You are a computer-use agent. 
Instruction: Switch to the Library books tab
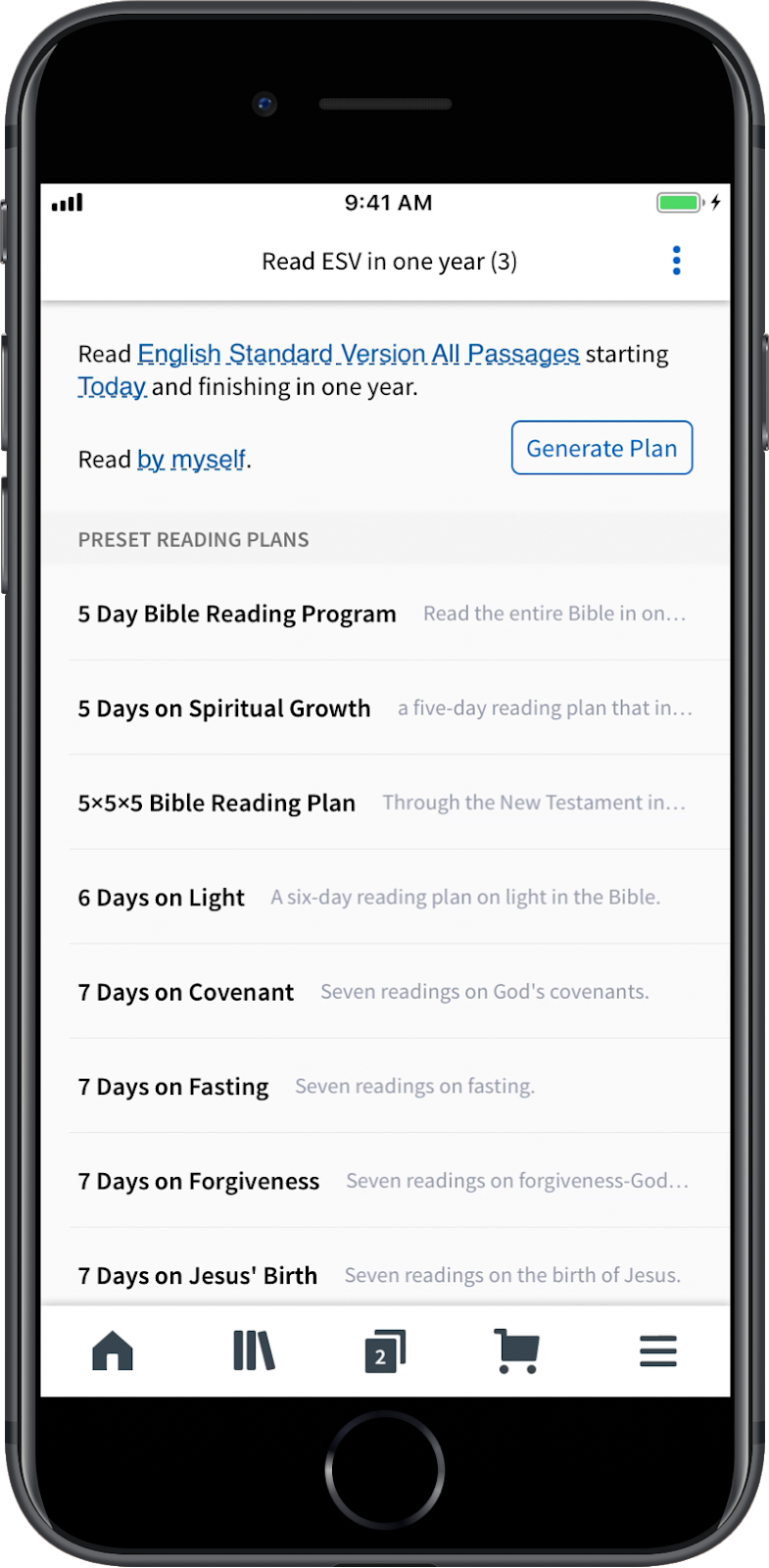click(254, 1351)
